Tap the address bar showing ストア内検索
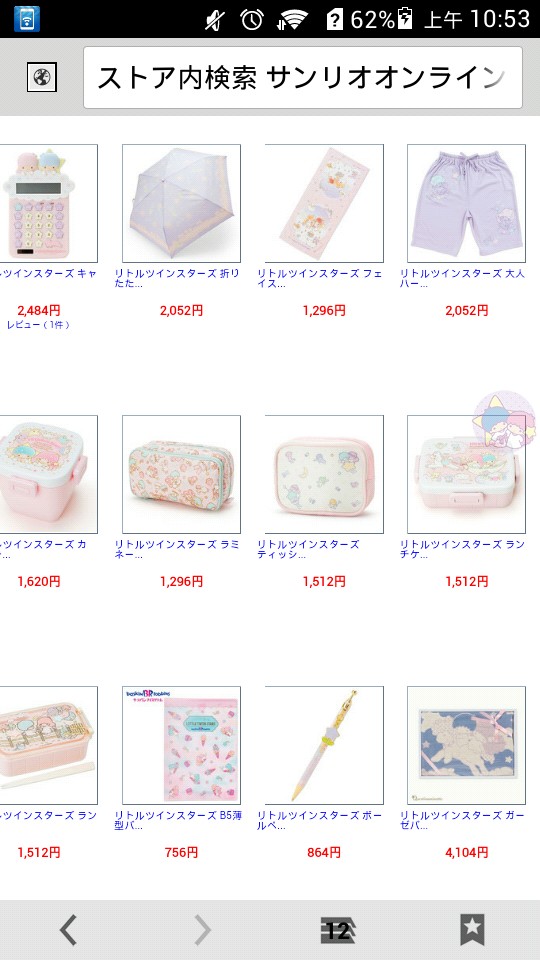 (302, 78)
